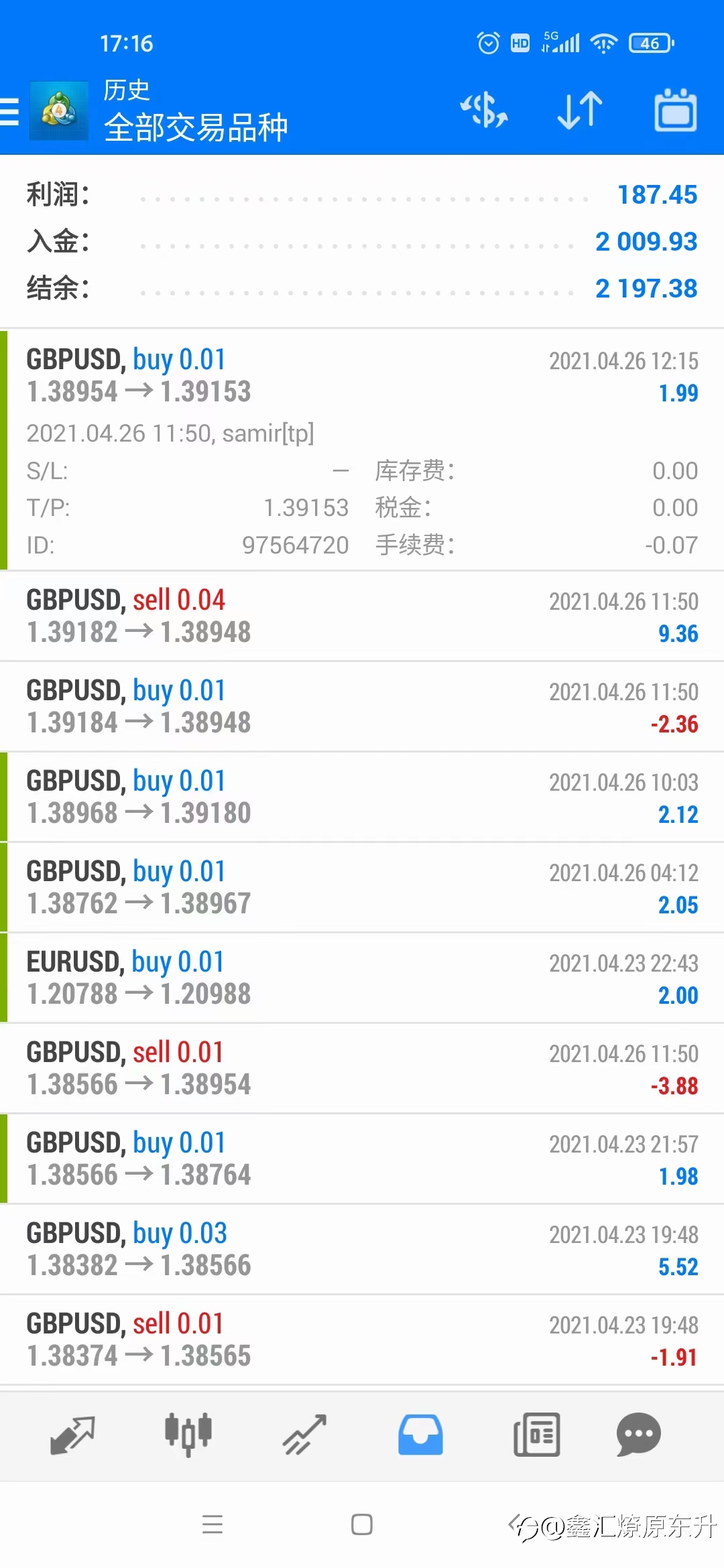Collapse the expanded GBPUSD buy trade with profit 1.99

pos(362,450)
